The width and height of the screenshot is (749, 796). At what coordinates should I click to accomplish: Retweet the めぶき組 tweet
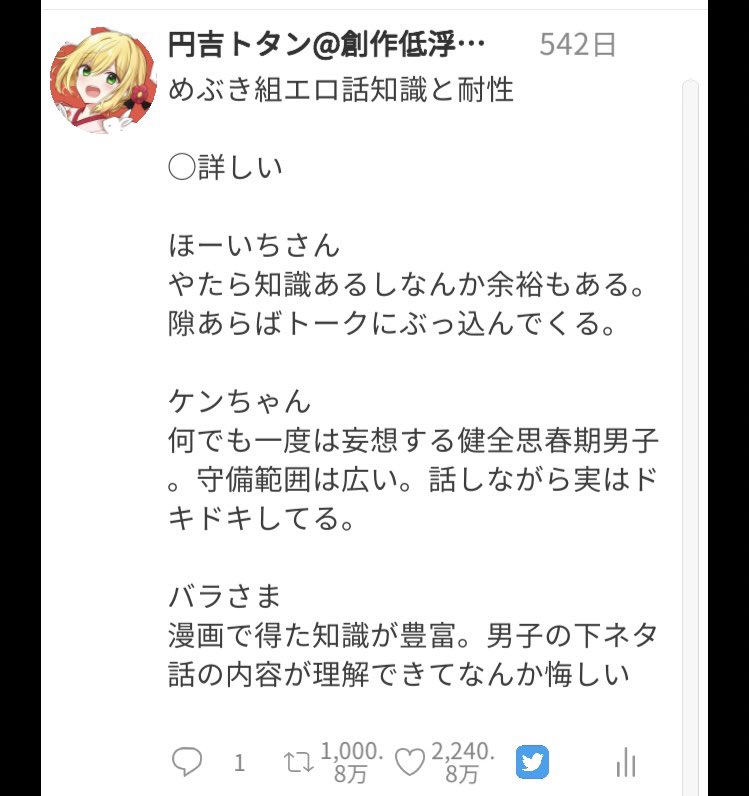tap(298, 764)
